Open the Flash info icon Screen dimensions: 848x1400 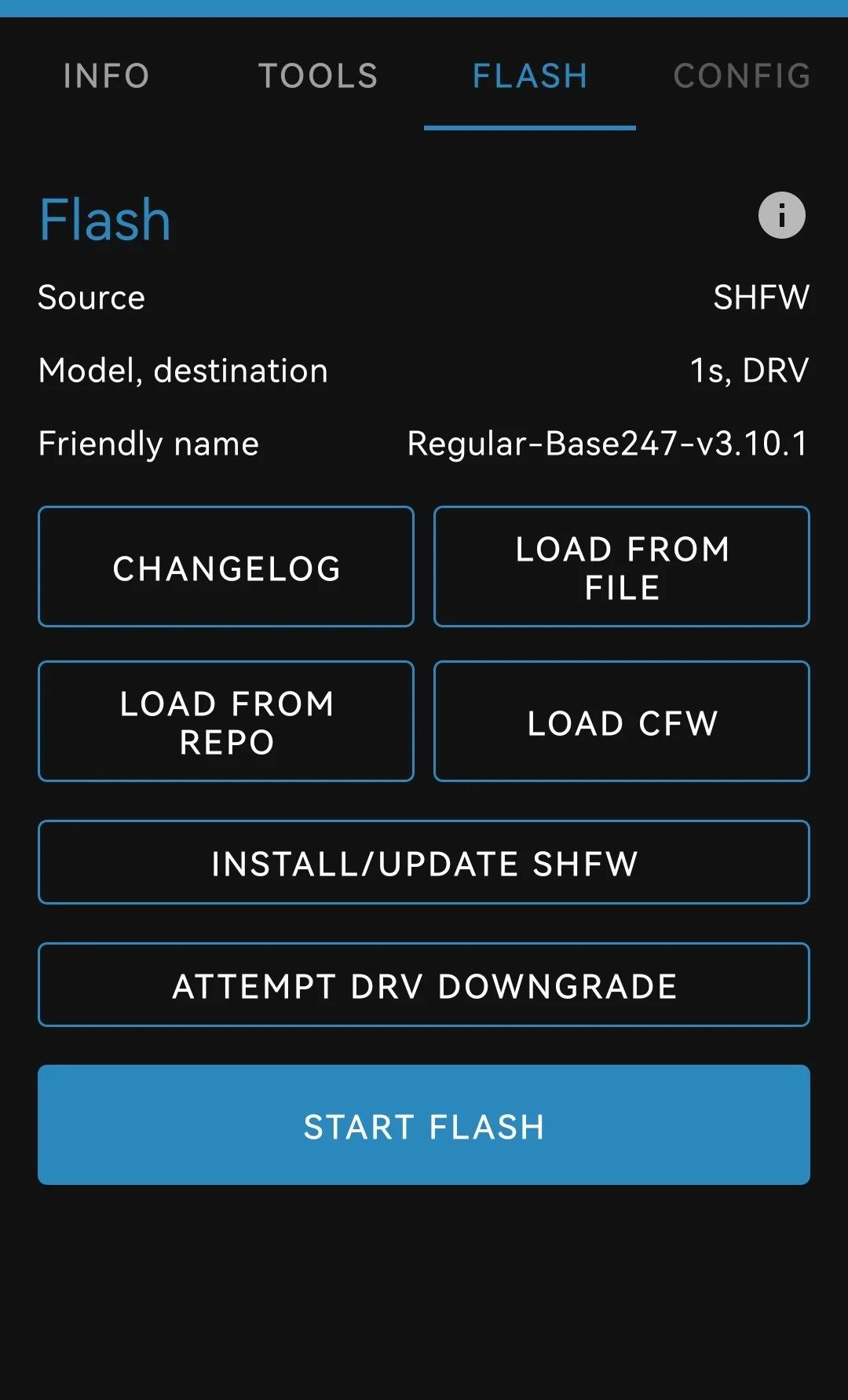click(781, 215)
